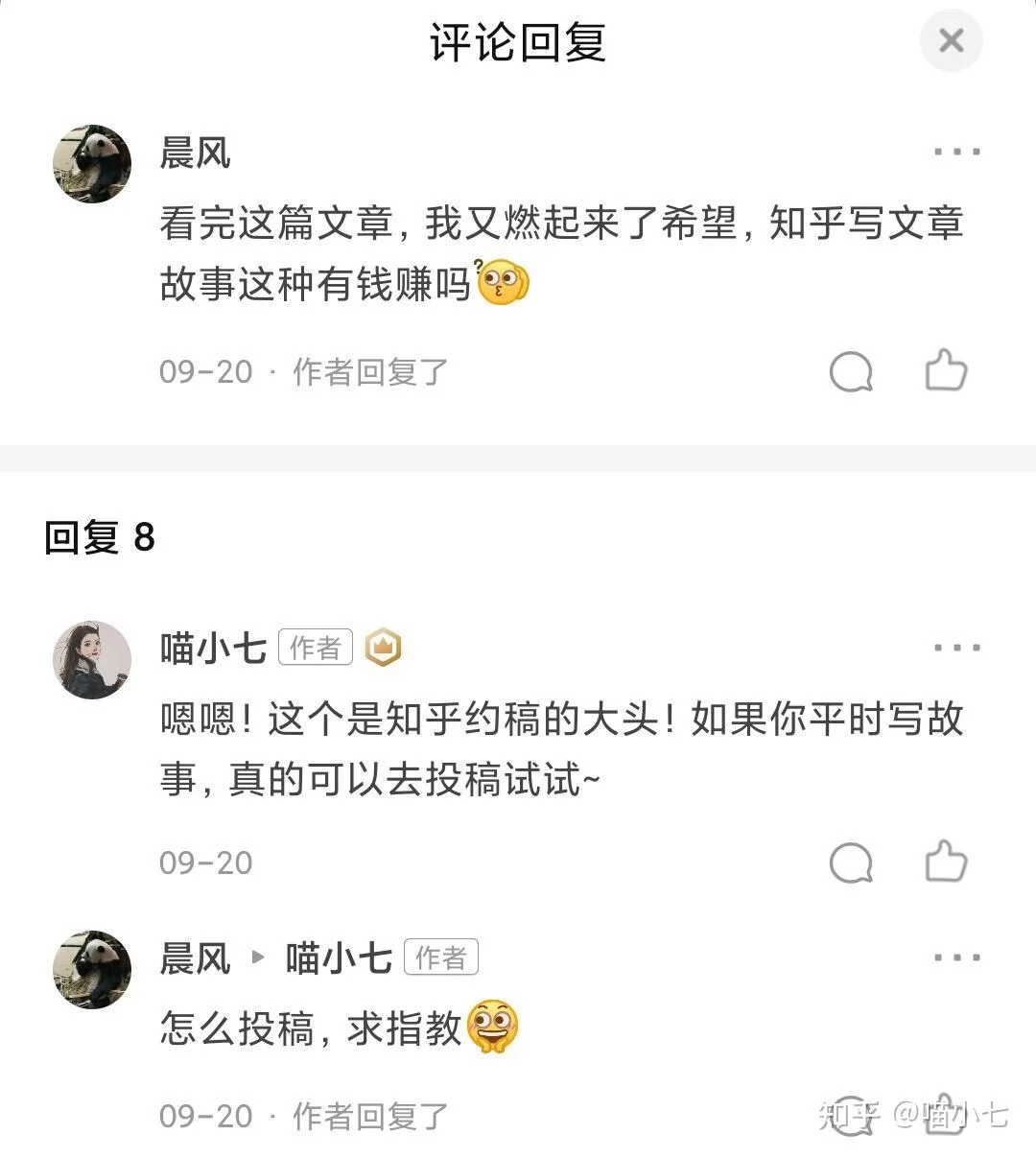1036x1158 pixels.
Task: View 喵小七's profile avatar
Action: [x=92, y=659]
